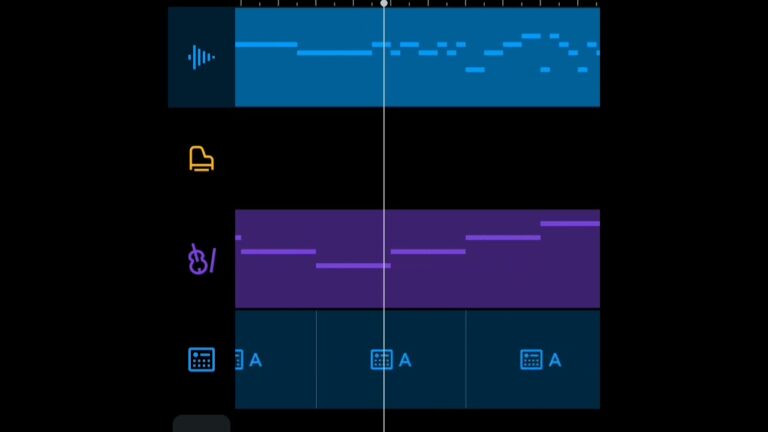The image size is (768, 432).
Task: Select the drum machine track header
Action: (201, 360)
